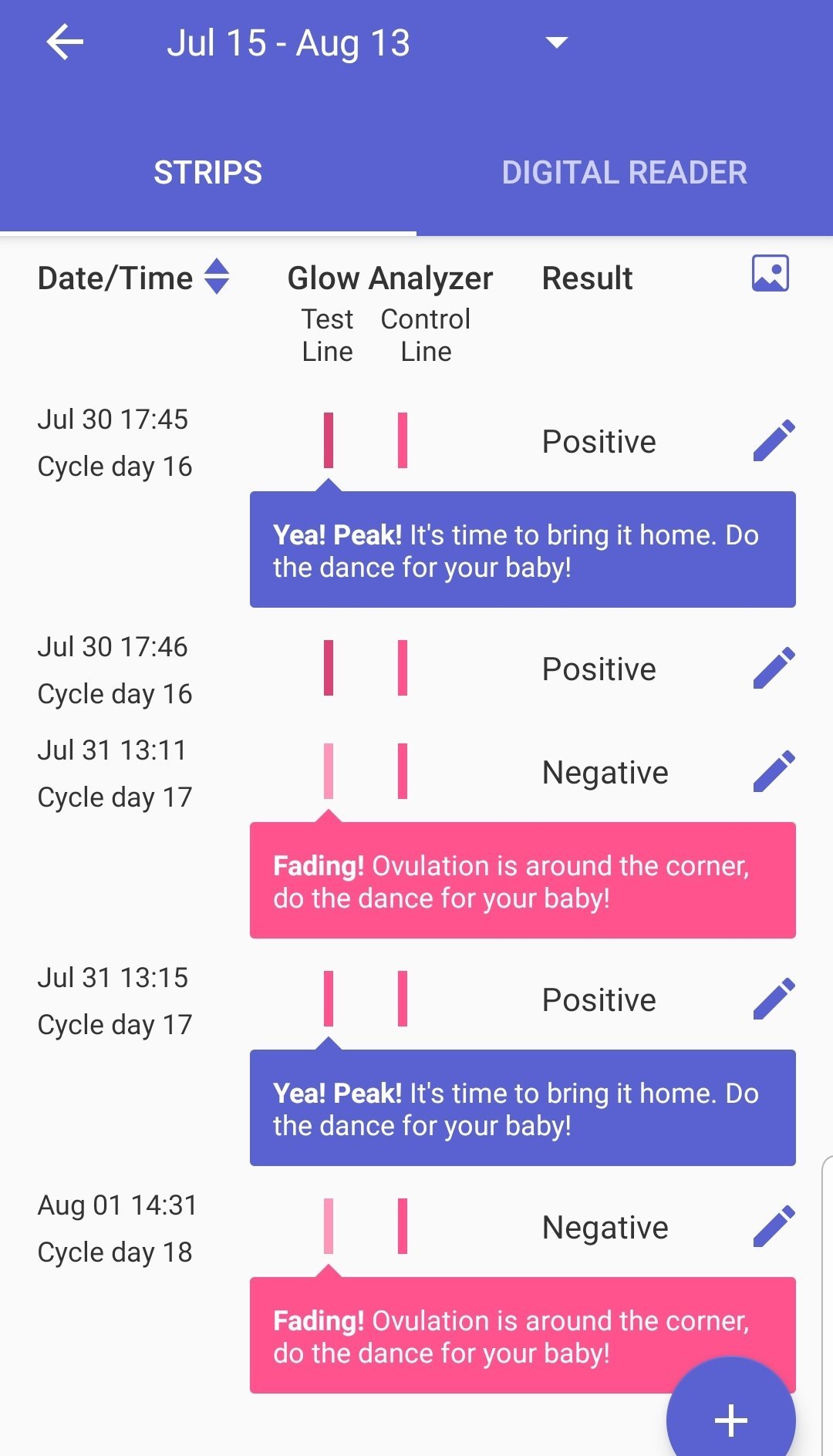Edit the Jul 30 17:45 positive result

pos(774,440)
